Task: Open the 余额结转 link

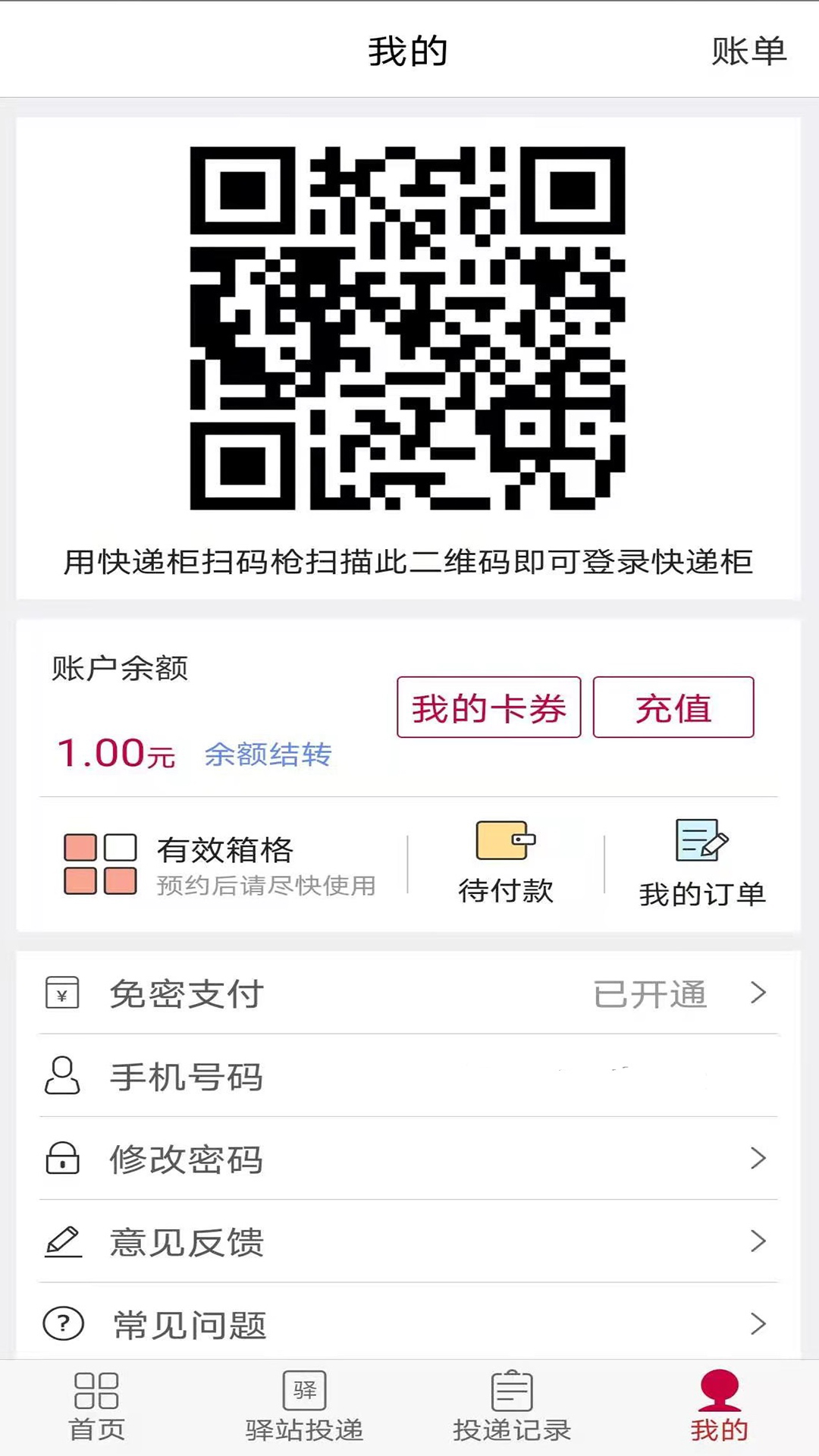Action: pyautogui.click(x=268, y=755)
